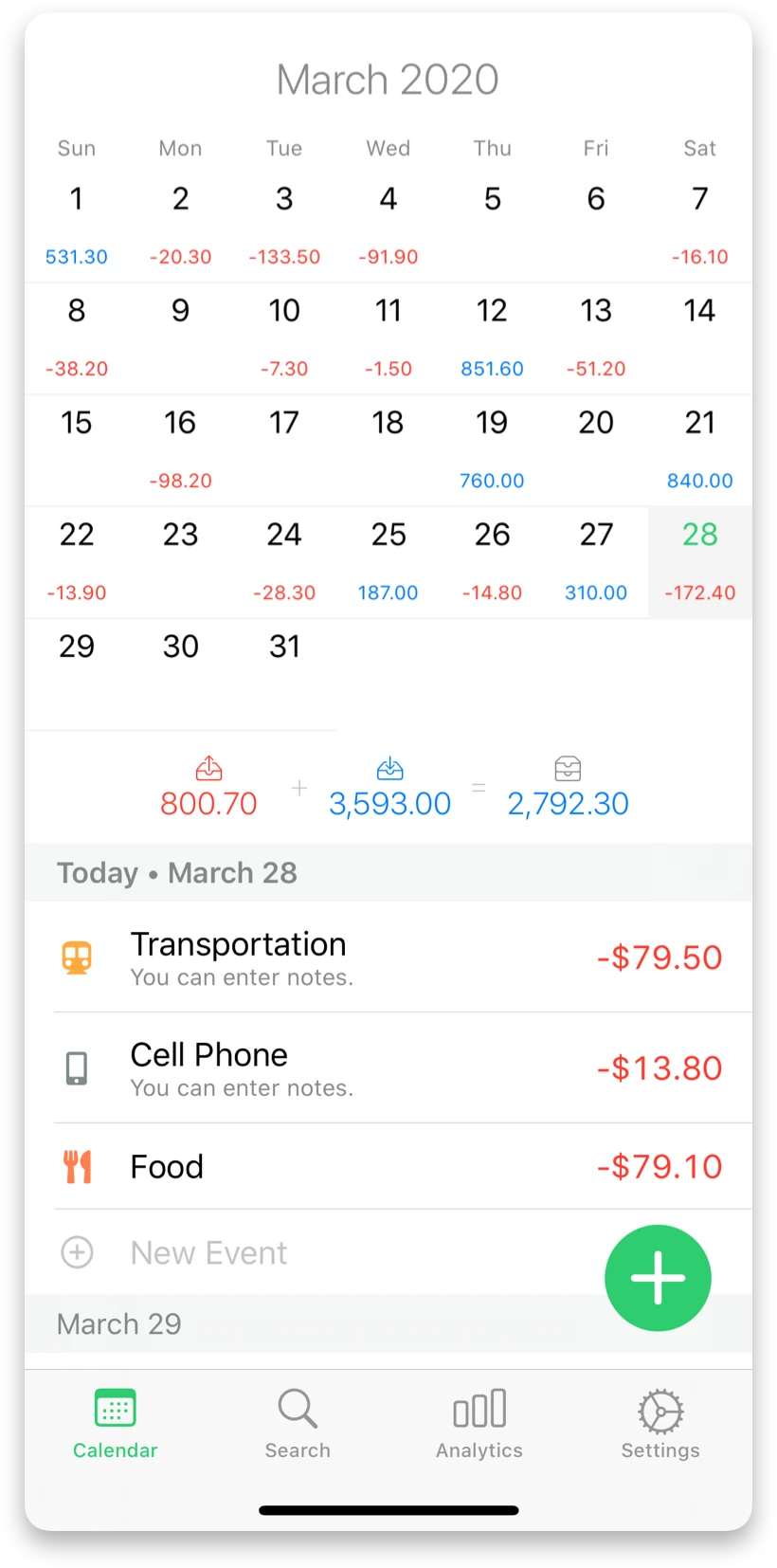Open the Settings tab
This screenshot has height=1568, width=777.
(x=660, y=1422)
